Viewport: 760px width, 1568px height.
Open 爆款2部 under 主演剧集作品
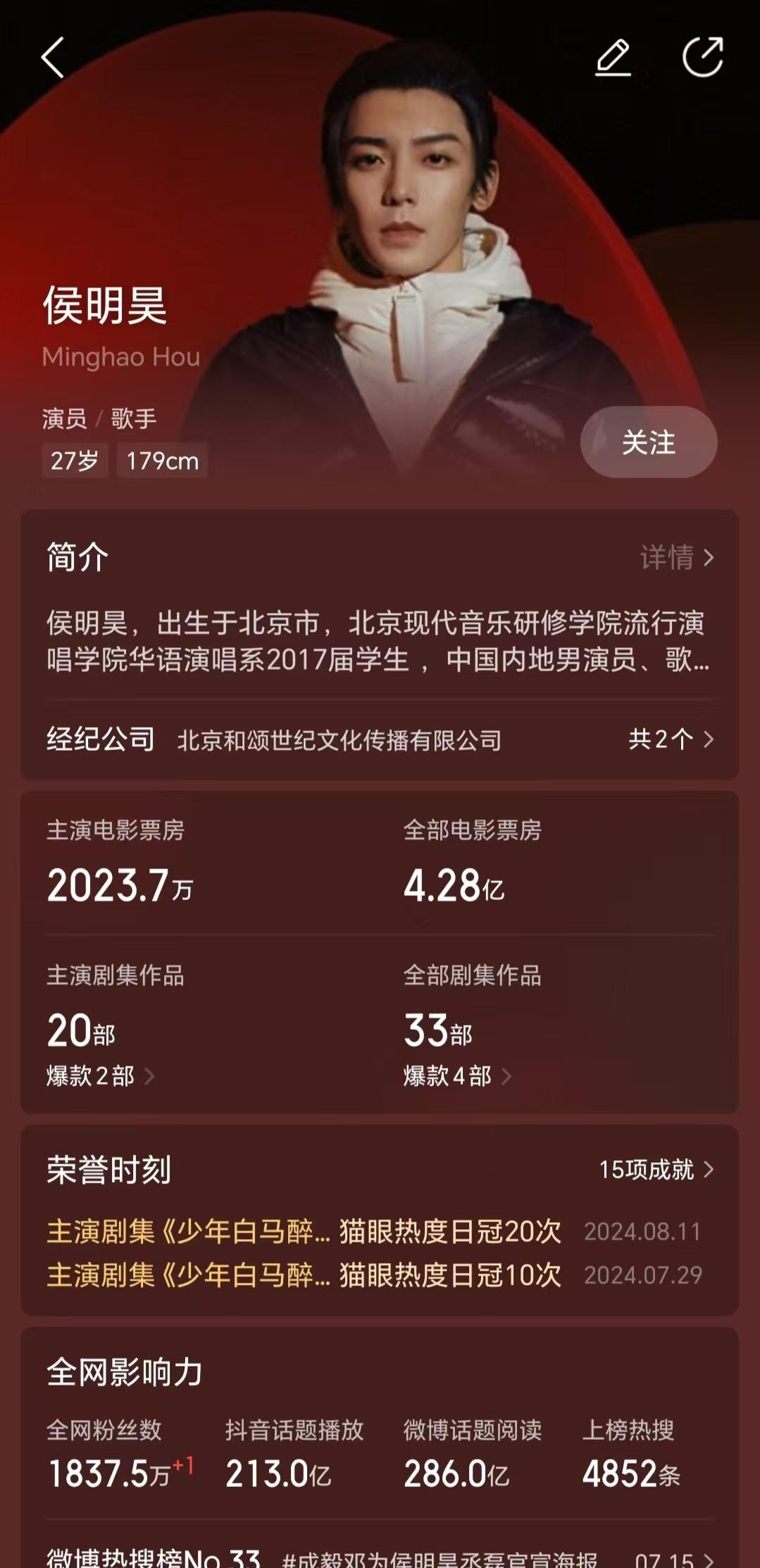pyautogui.click(x=100, y=1076)
